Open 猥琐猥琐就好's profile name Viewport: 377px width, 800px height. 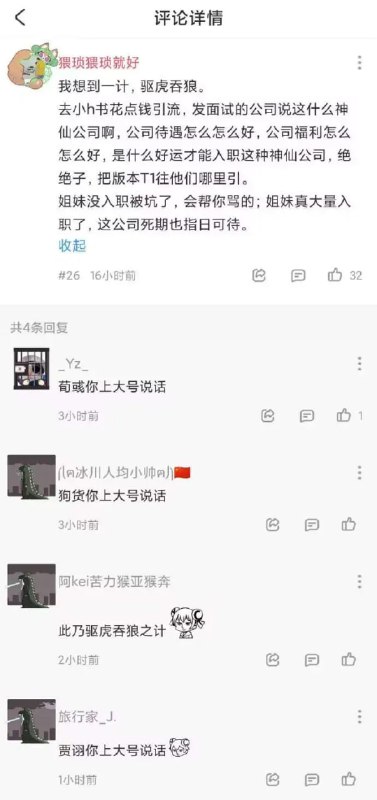click(x=99, y=63)
